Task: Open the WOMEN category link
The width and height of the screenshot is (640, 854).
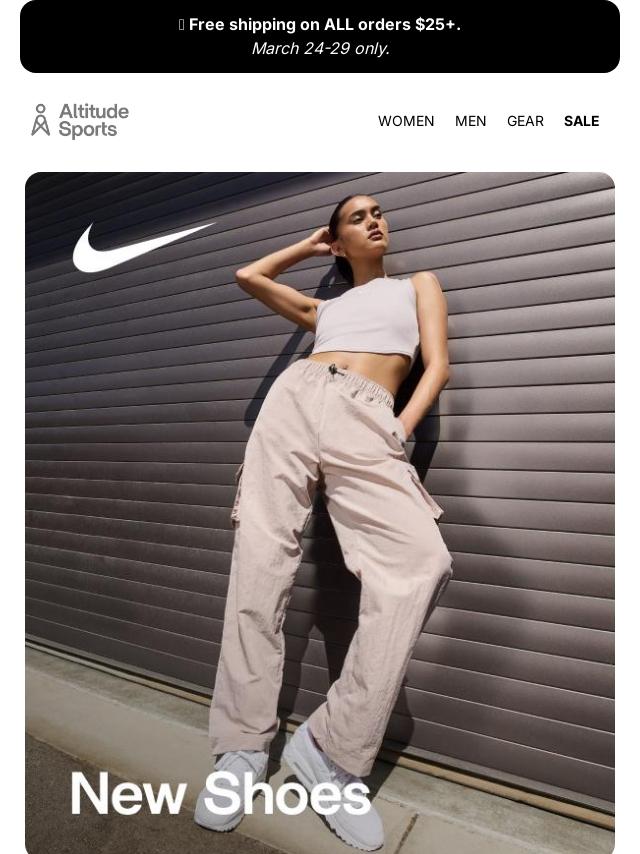Action: tap(406, 121)
